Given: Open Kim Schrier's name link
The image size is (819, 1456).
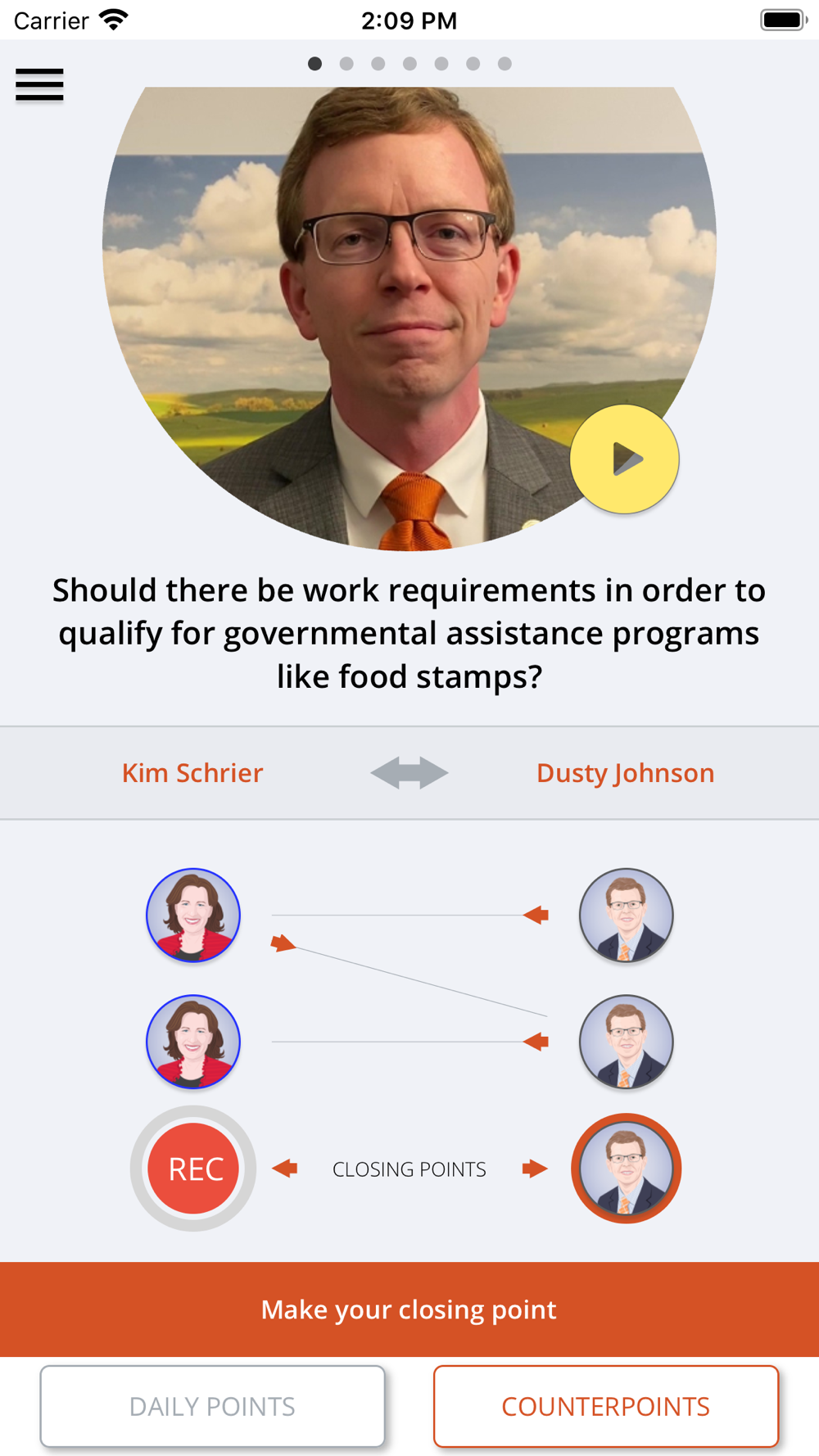Looking at the screenshot, I should coord(192,773).
